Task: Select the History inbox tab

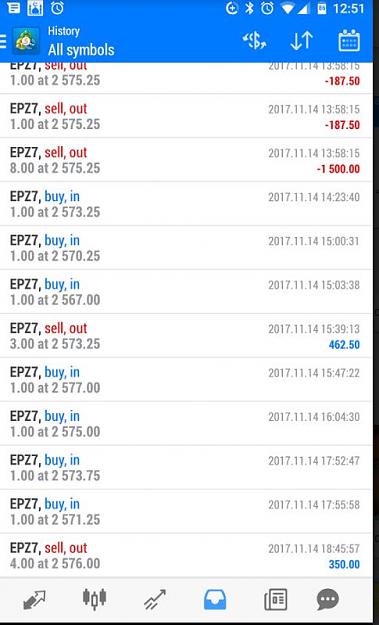Action: [x=215, y=599]
